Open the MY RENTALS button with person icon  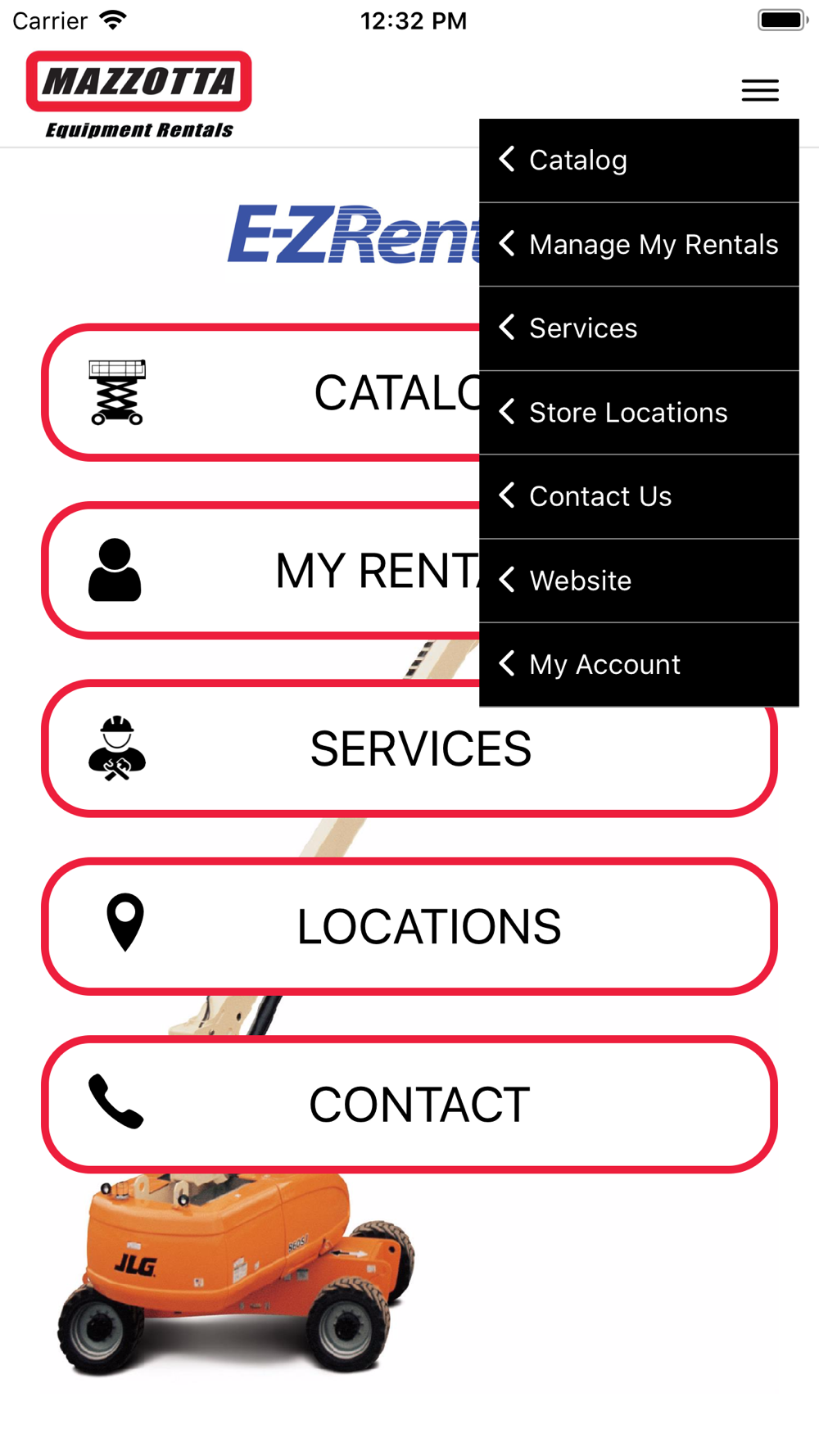pos(260,571)
